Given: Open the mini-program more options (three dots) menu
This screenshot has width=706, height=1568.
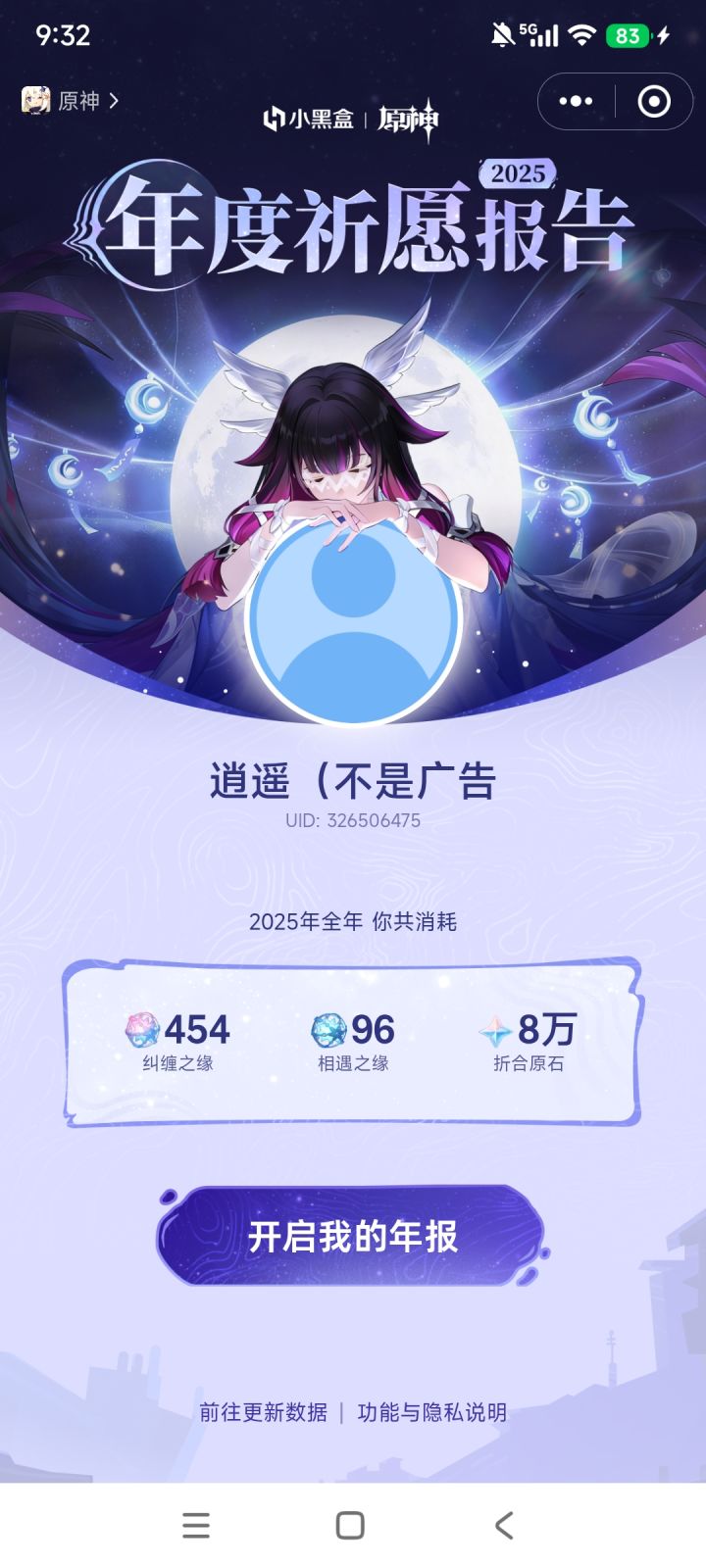Looking at the screenshot, I should (x=577, y=101).
